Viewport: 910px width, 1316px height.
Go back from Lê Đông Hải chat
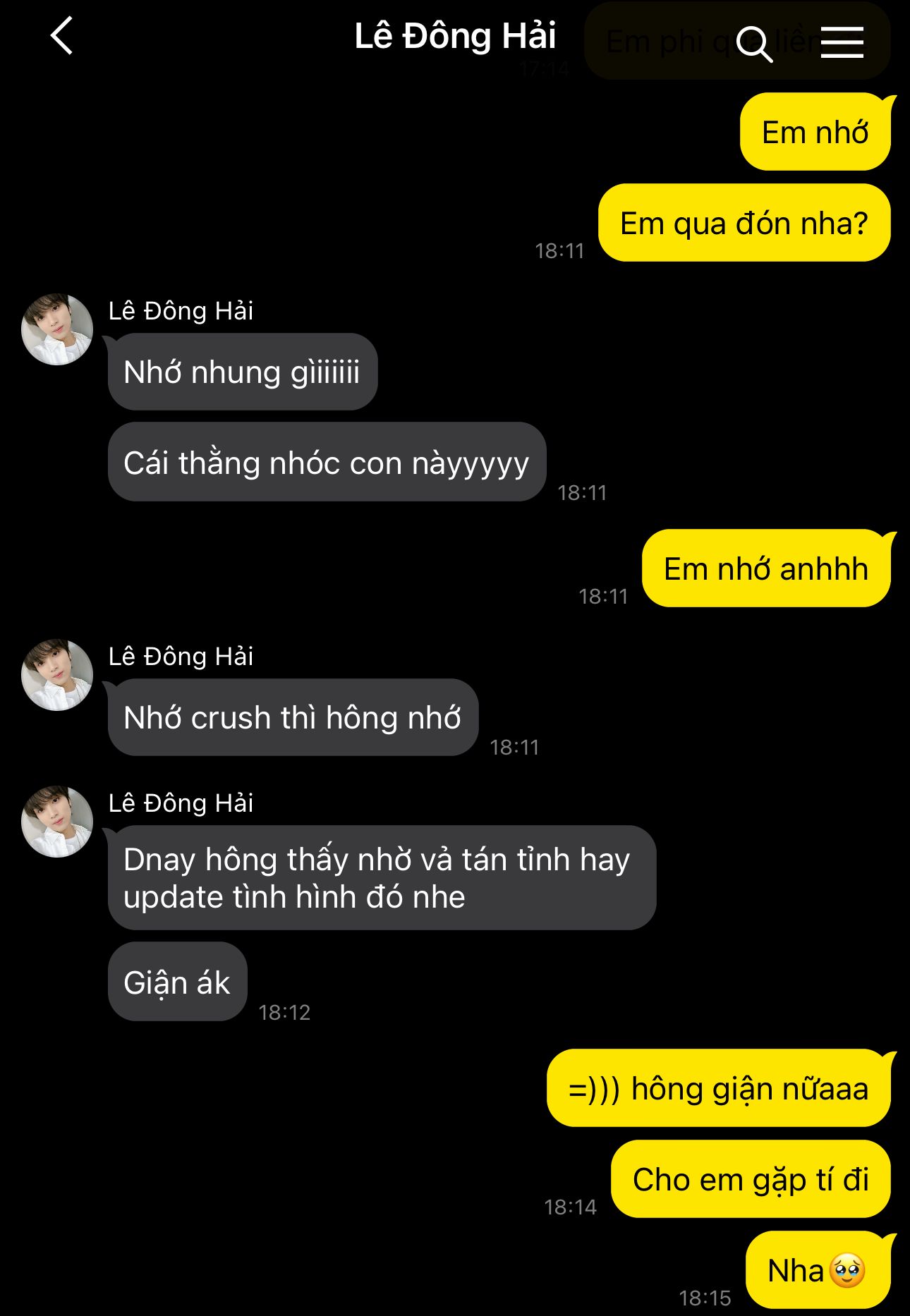pyautogui.click(x=62, y=37)
